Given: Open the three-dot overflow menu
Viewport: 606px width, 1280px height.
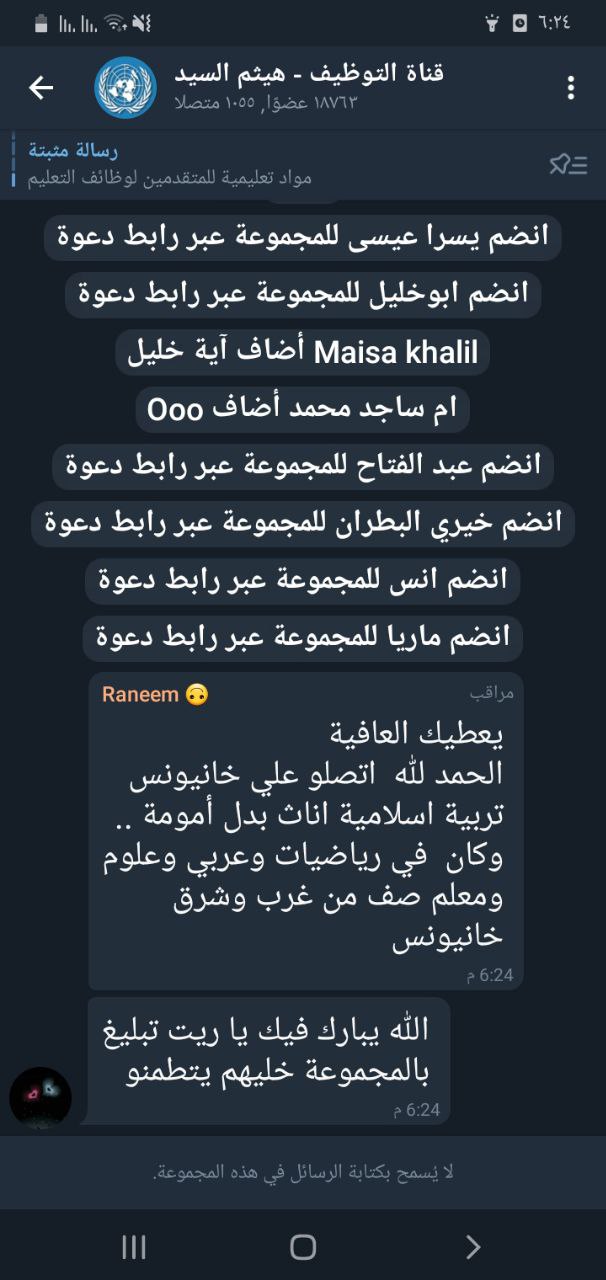Looking at the screenshot, I should 570,88.
